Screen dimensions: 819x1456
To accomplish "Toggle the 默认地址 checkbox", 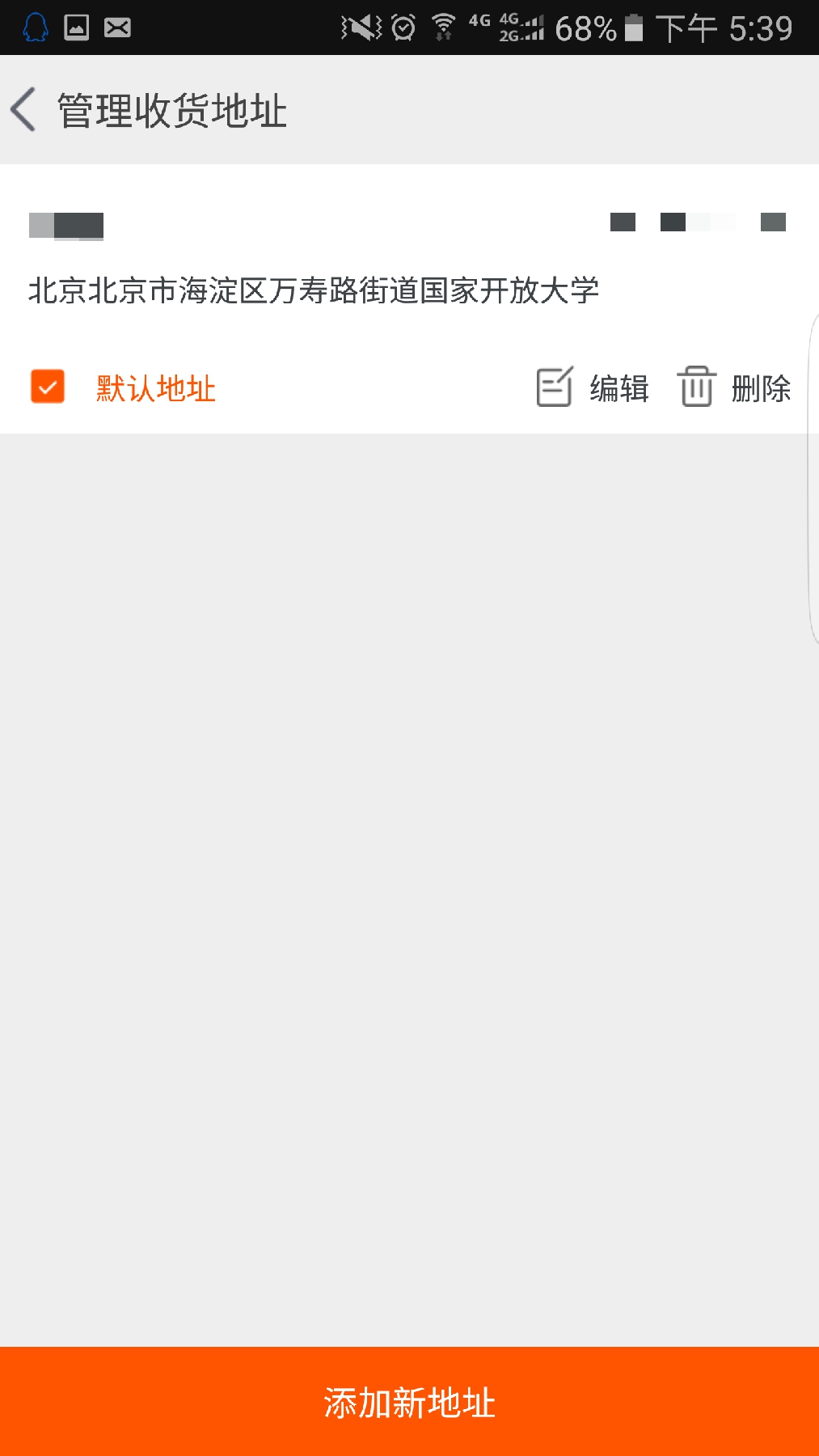I will click(48, 387).
